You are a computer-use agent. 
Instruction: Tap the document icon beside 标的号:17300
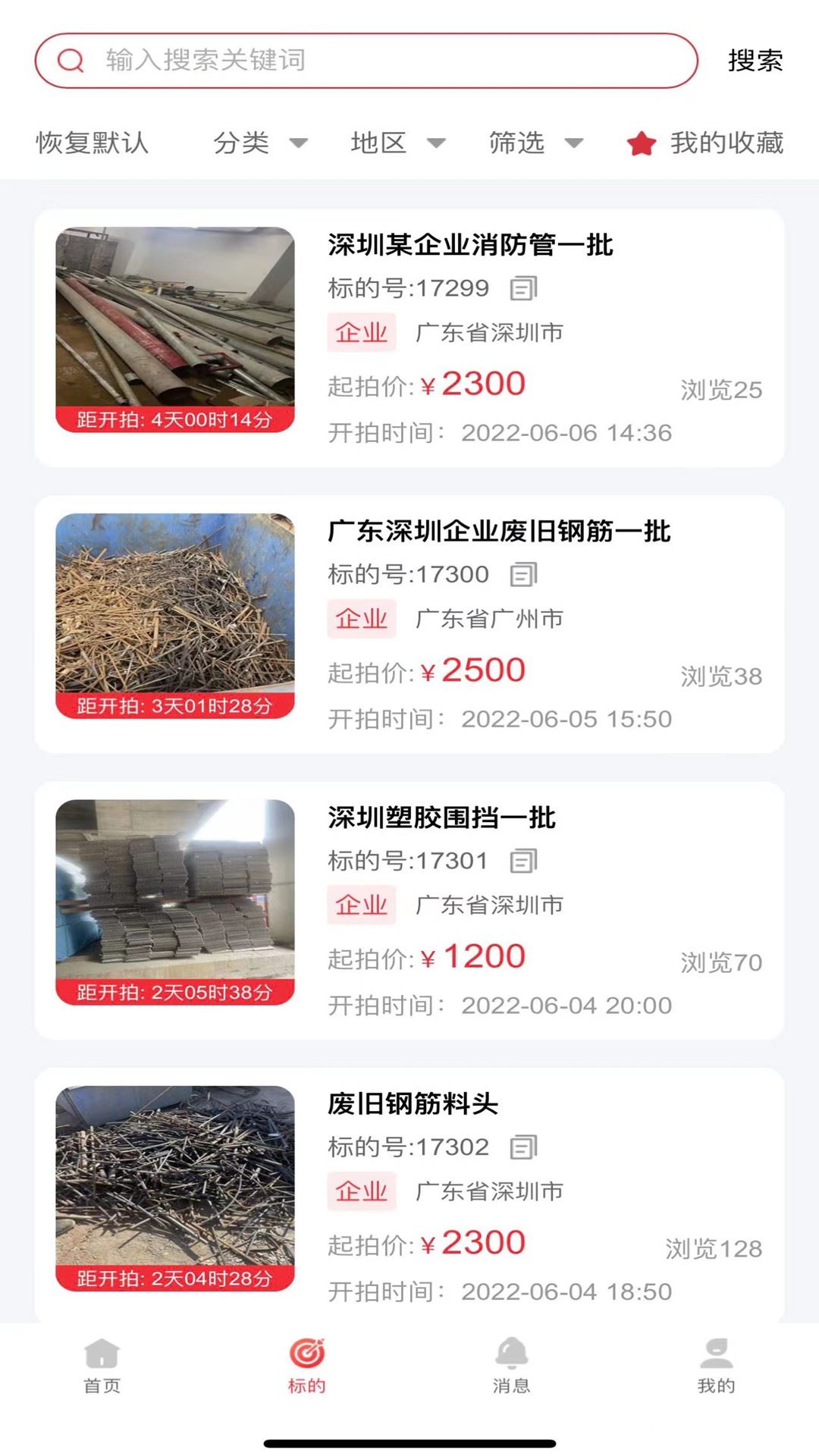click(x=523, y=575)
